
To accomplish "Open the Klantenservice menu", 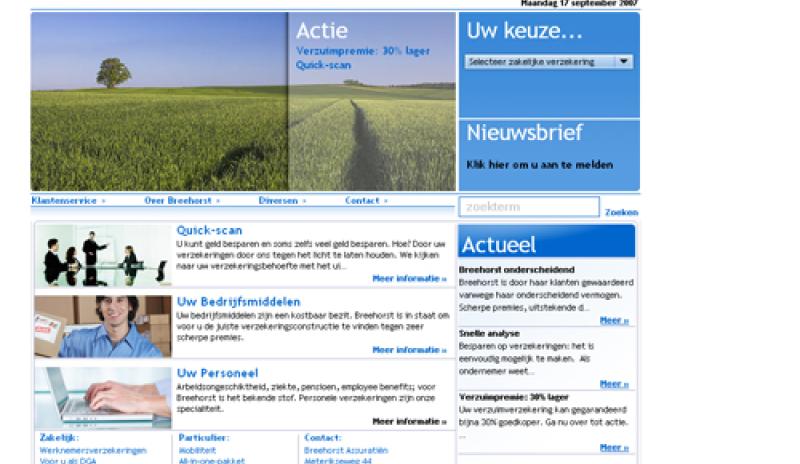I will (68, 200).
